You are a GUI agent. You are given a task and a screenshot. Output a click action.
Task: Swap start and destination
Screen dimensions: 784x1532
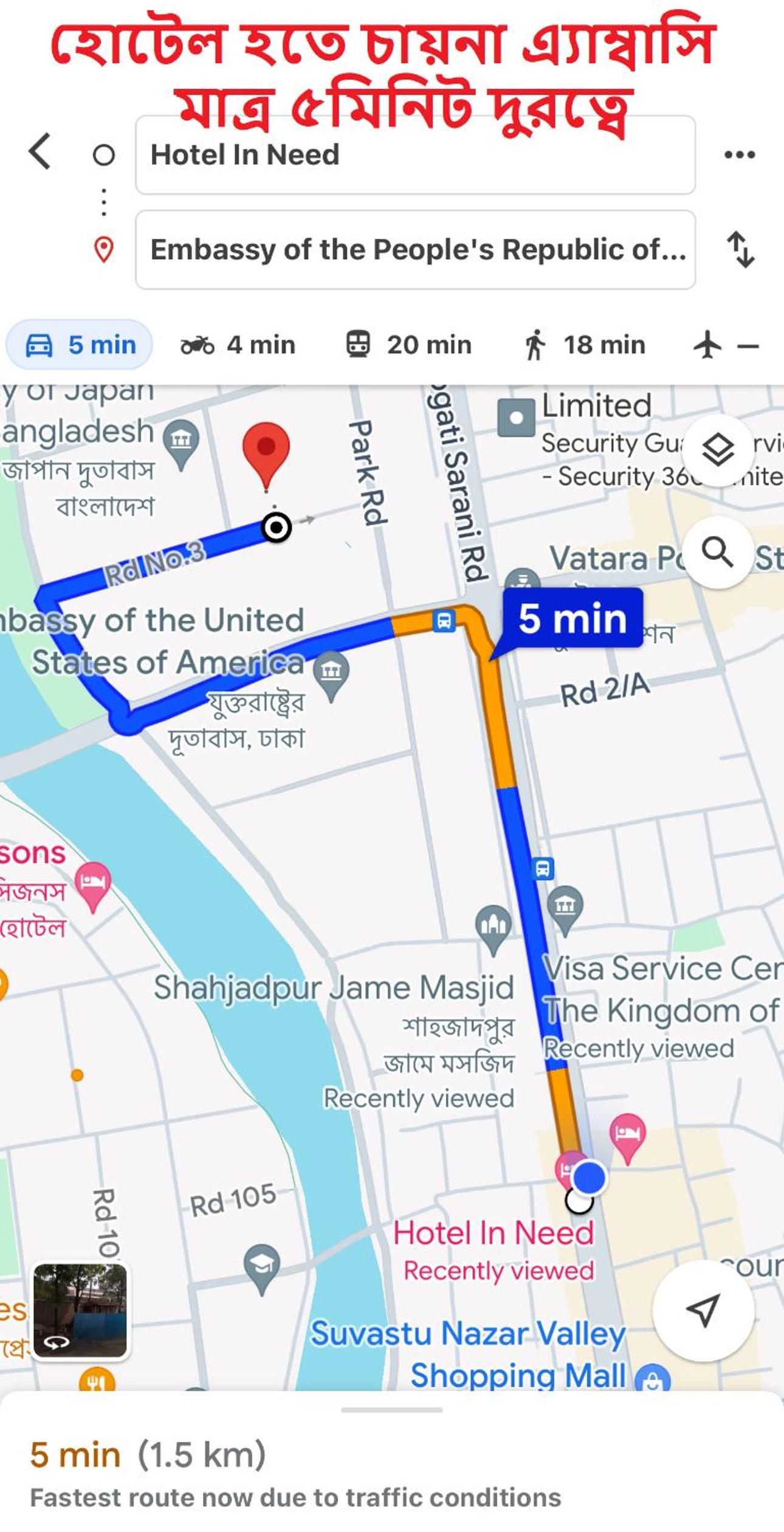pyautogui.click(x=740, y=249)
